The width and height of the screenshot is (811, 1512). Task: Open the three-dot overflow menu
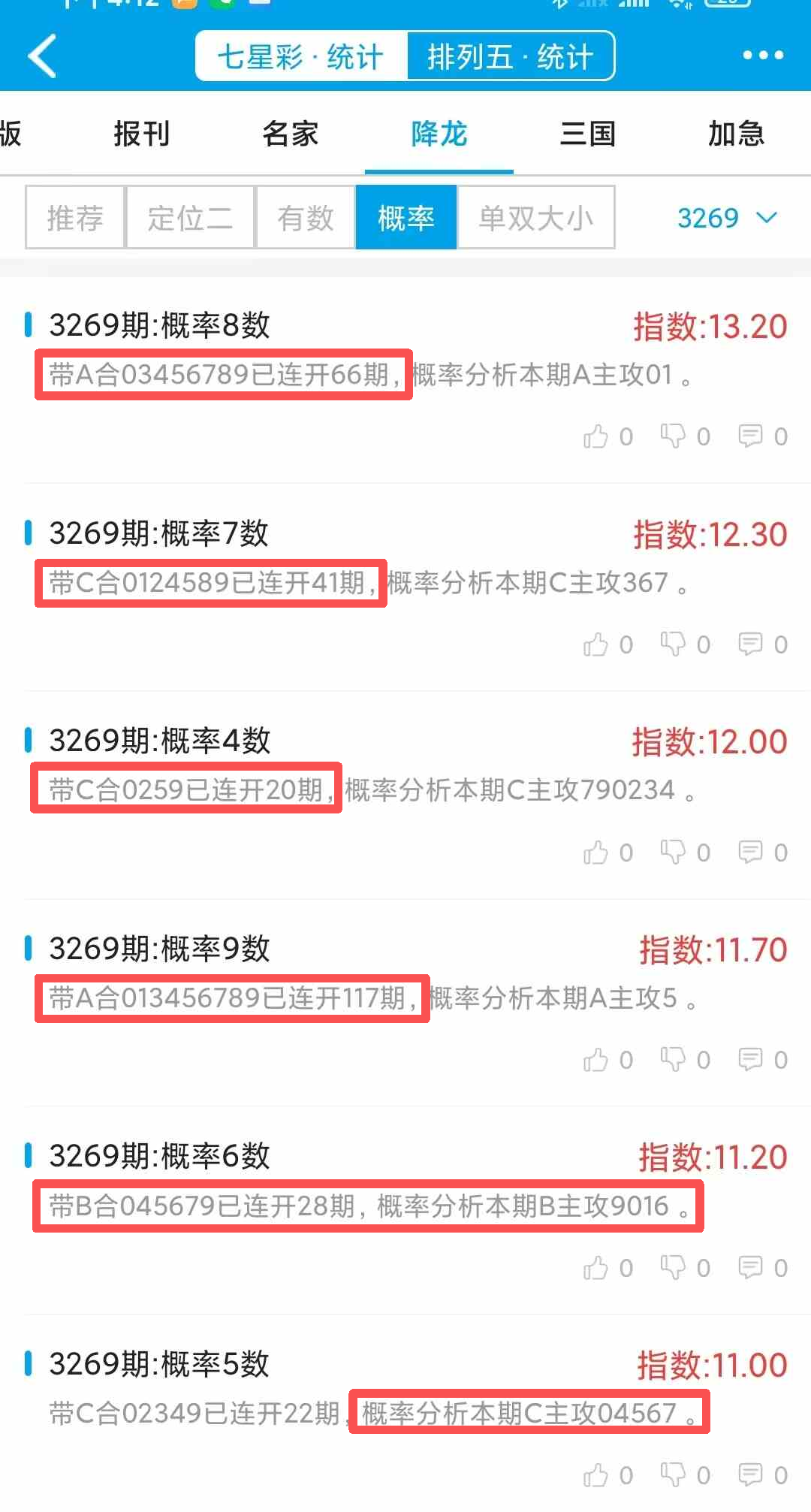click(763, 56)
